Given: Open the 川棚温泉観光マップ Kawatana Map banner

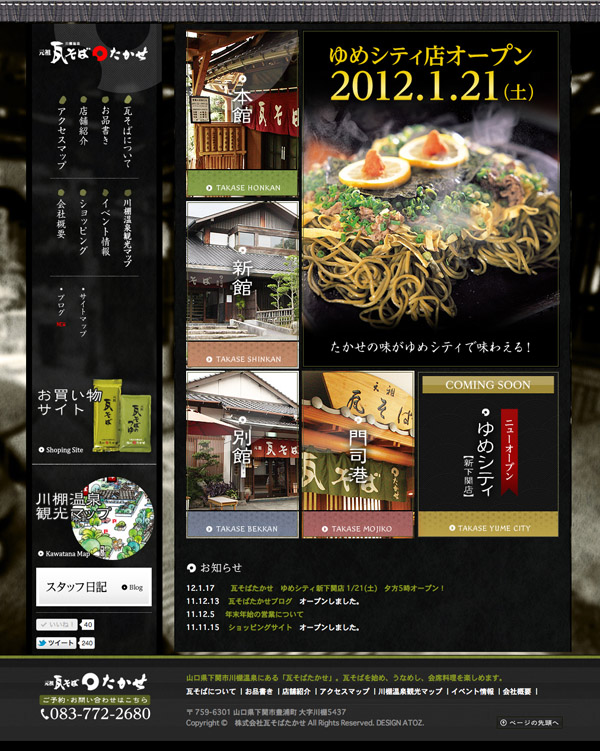Looking at the screenshot, I should click(93, 515).
